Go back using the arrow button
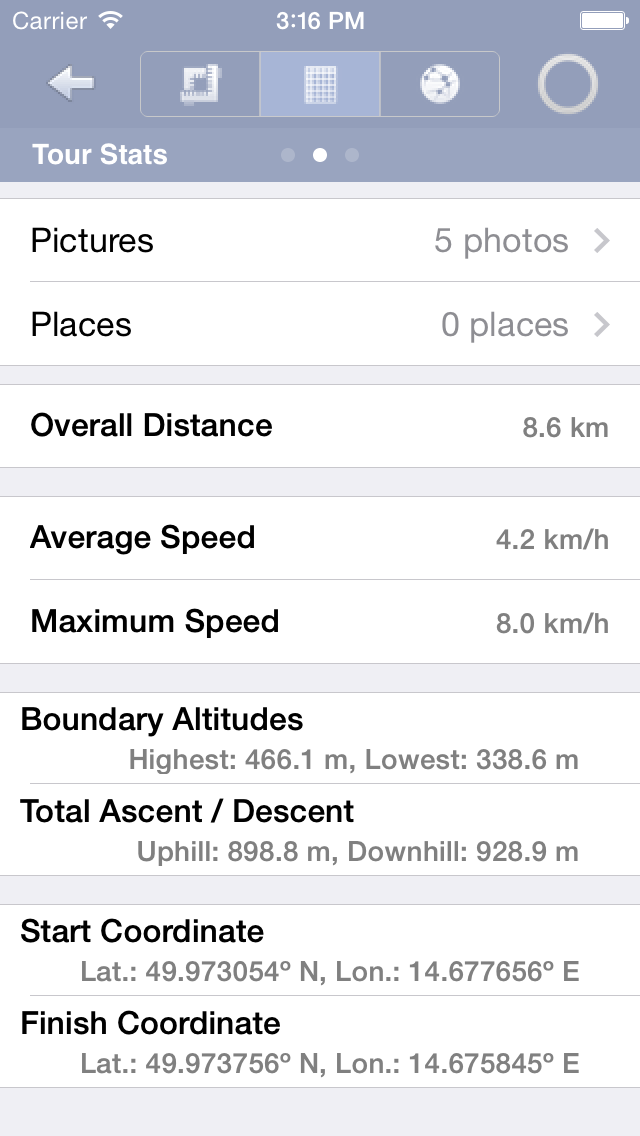Screen dimensions: 640x1136 (71, 83)
